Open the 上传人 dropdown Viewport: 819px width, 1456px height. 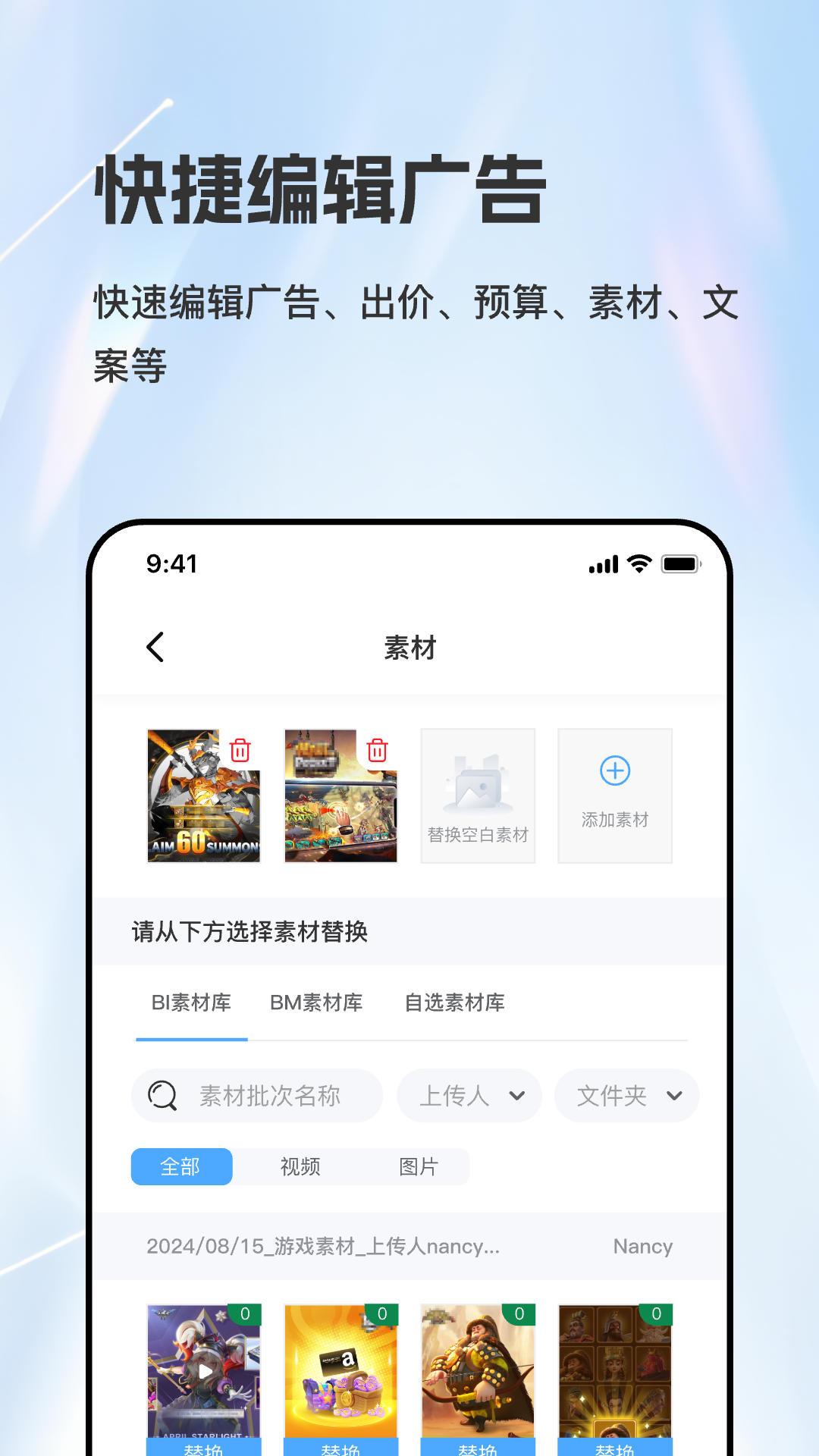[469, 1095]
